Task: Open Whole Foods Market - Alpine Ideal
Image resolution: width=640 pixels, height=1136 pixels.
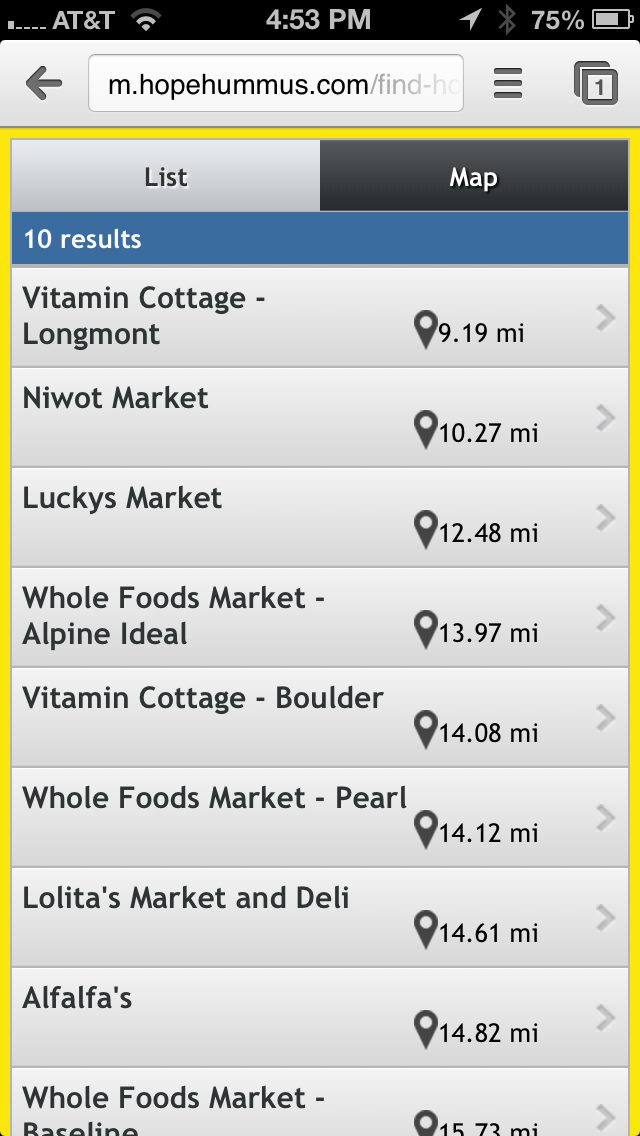Action: tap(320, 617)
